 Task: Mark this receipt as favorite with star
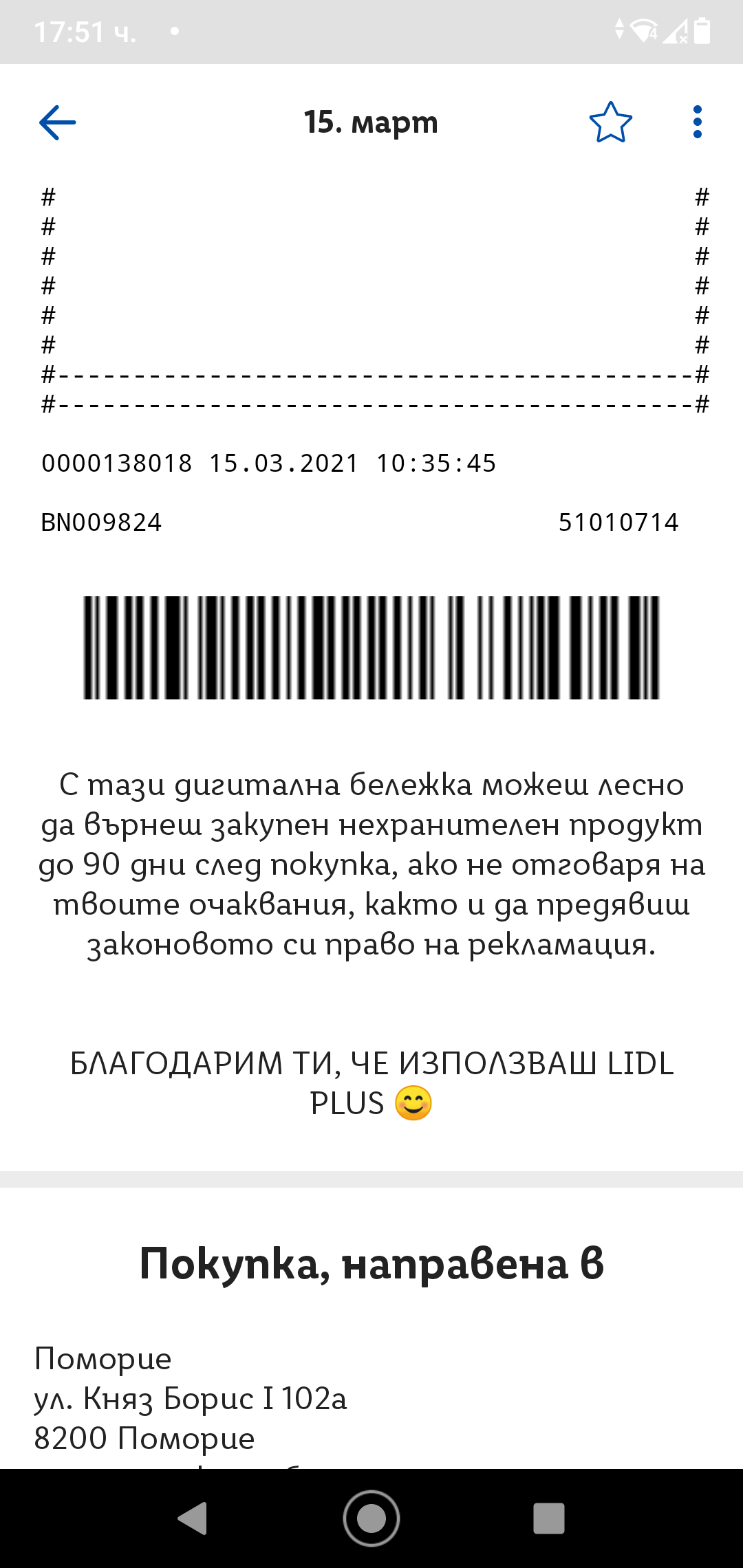click(x=610, y=123)
